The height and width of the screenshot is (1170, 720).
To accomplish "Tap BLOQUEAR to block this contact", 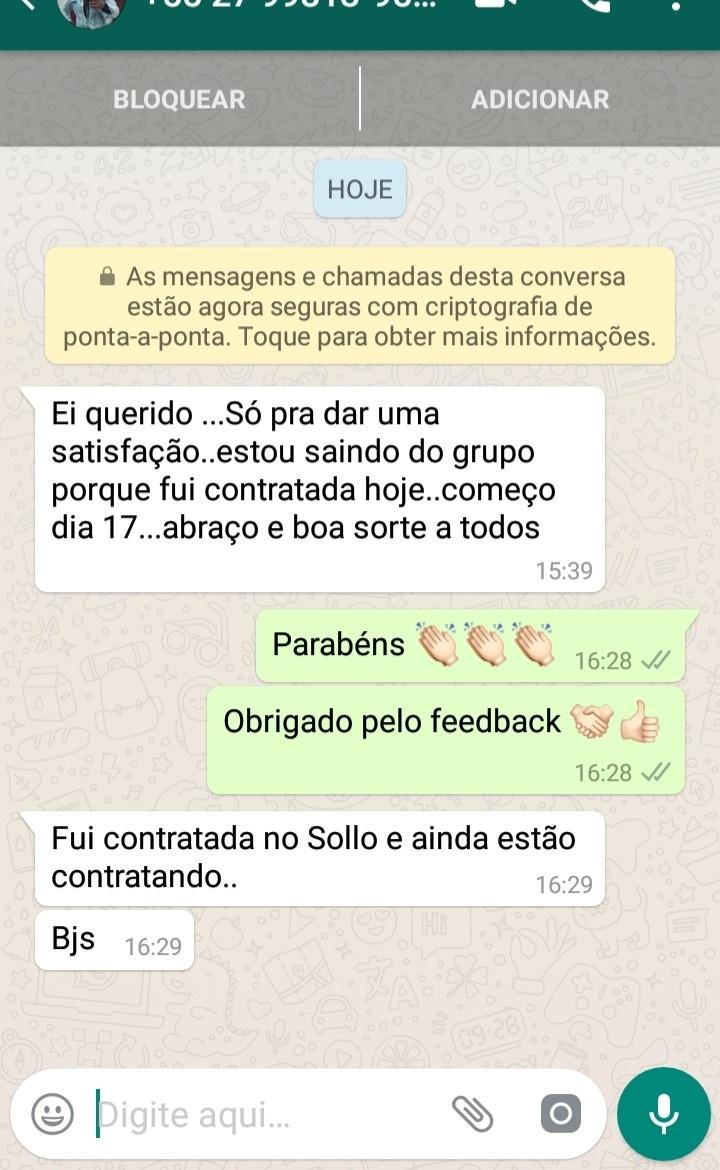I will point(179,100).
